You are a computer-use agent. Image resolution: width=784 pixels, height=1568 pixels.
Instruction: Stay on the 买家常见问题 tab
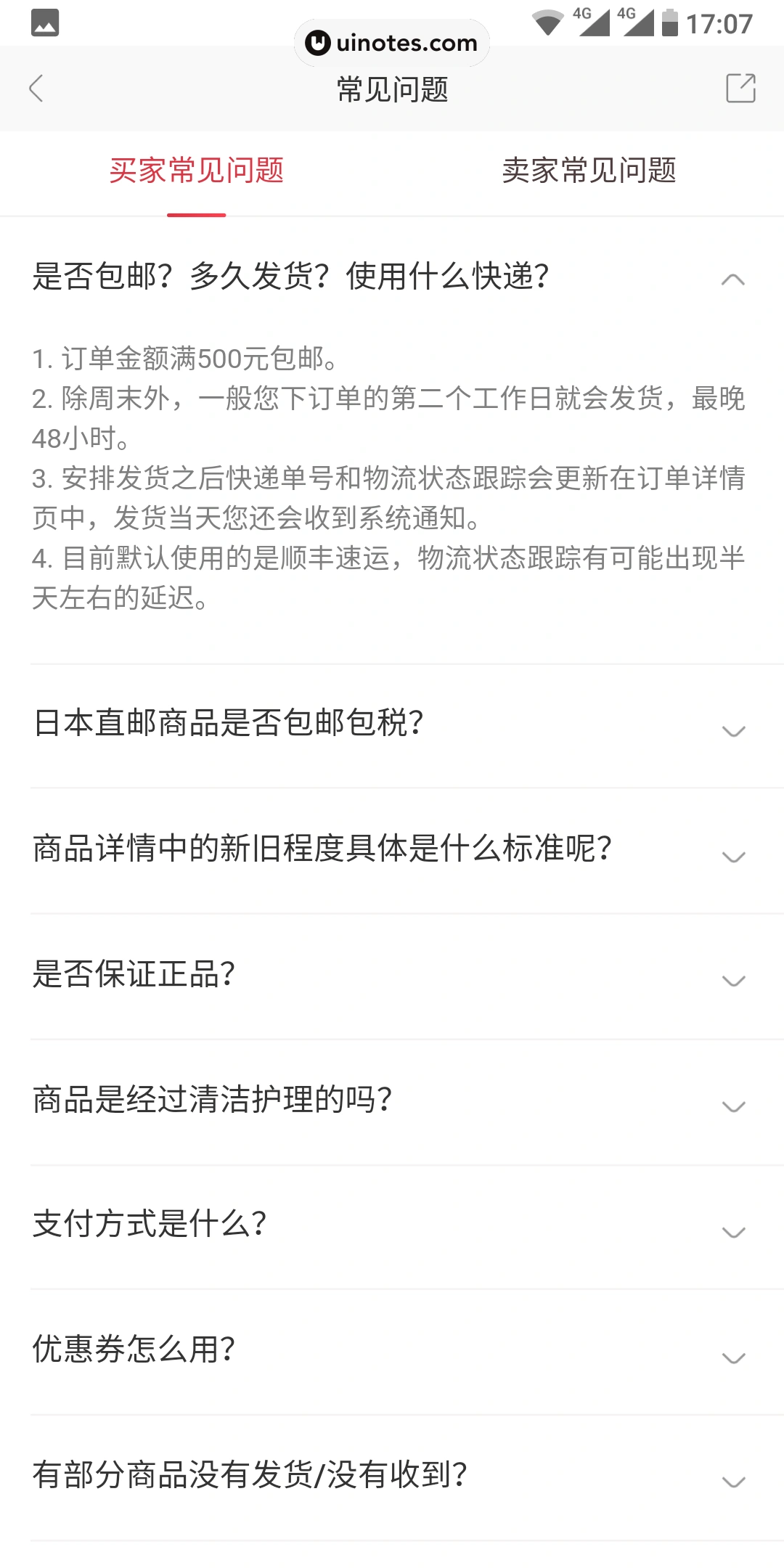(x=196, y=173)
